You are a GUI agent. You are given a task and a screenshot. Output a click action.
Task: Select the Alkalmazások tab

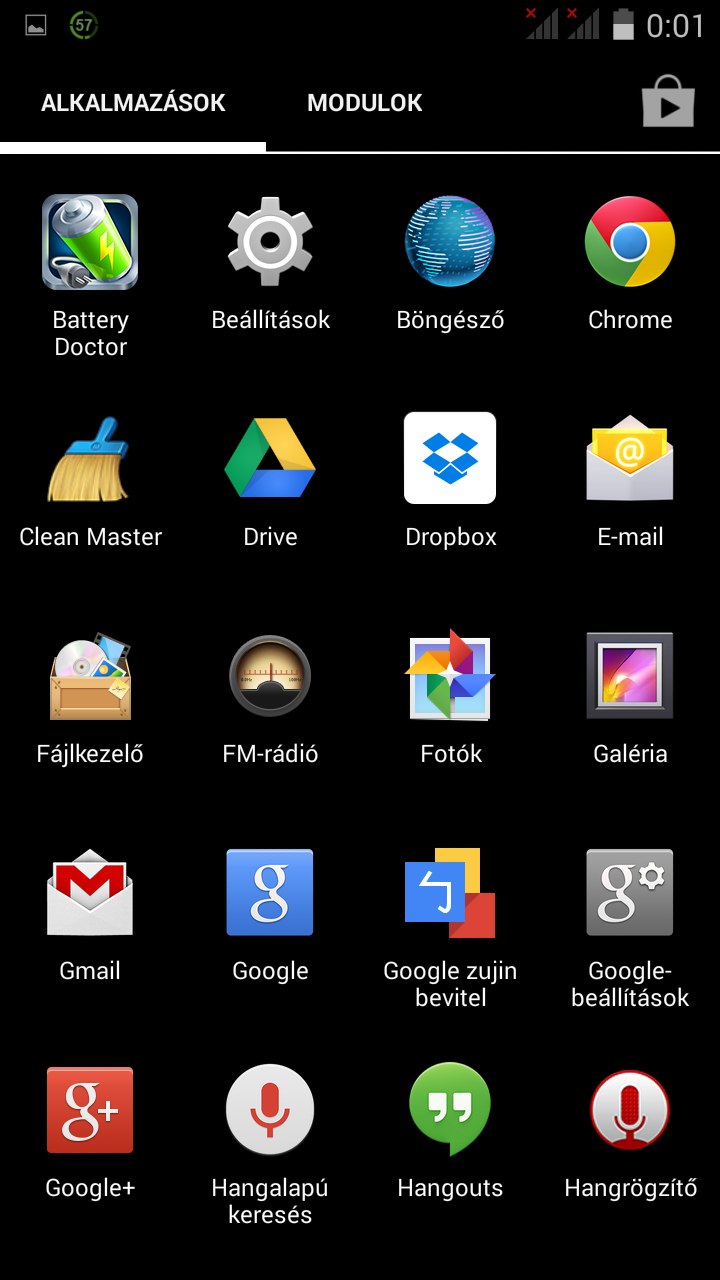point(133,103)
